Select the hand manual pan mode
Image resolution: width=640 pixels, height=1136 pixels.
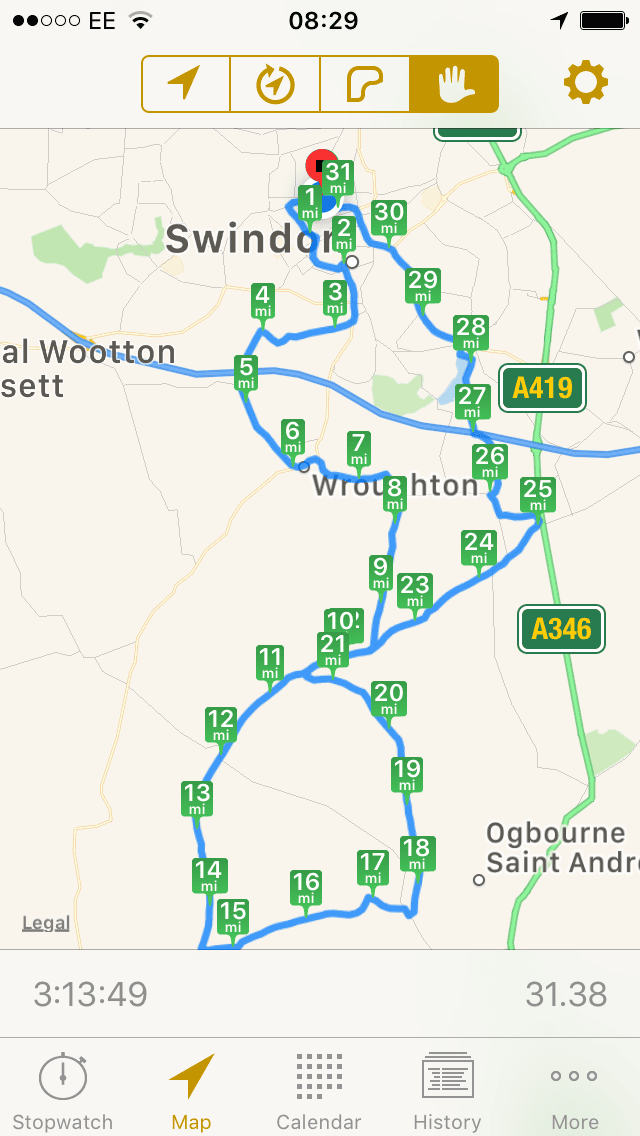(x=453, y=84)
